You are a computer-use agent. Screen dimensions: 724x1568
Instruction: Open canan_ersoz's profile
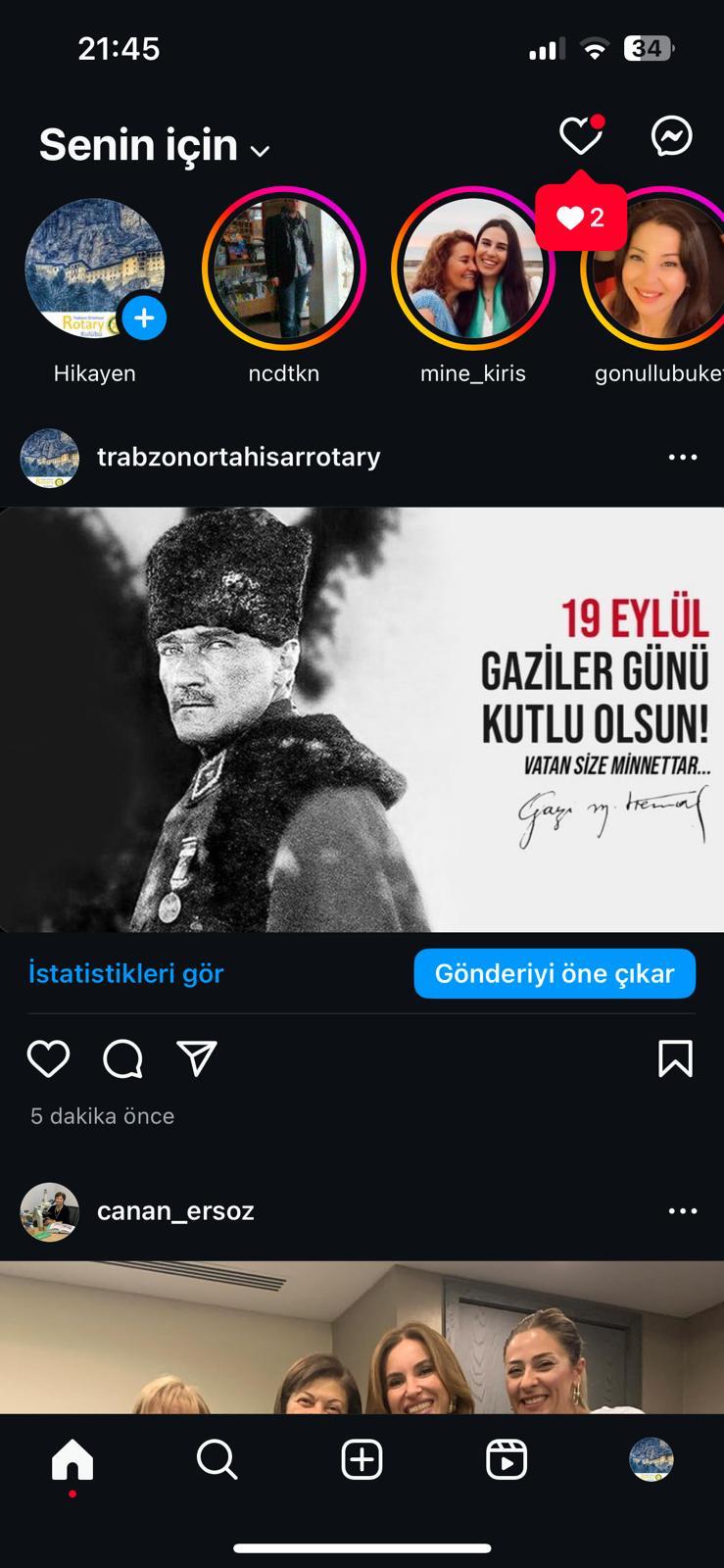click(175, 1211)
